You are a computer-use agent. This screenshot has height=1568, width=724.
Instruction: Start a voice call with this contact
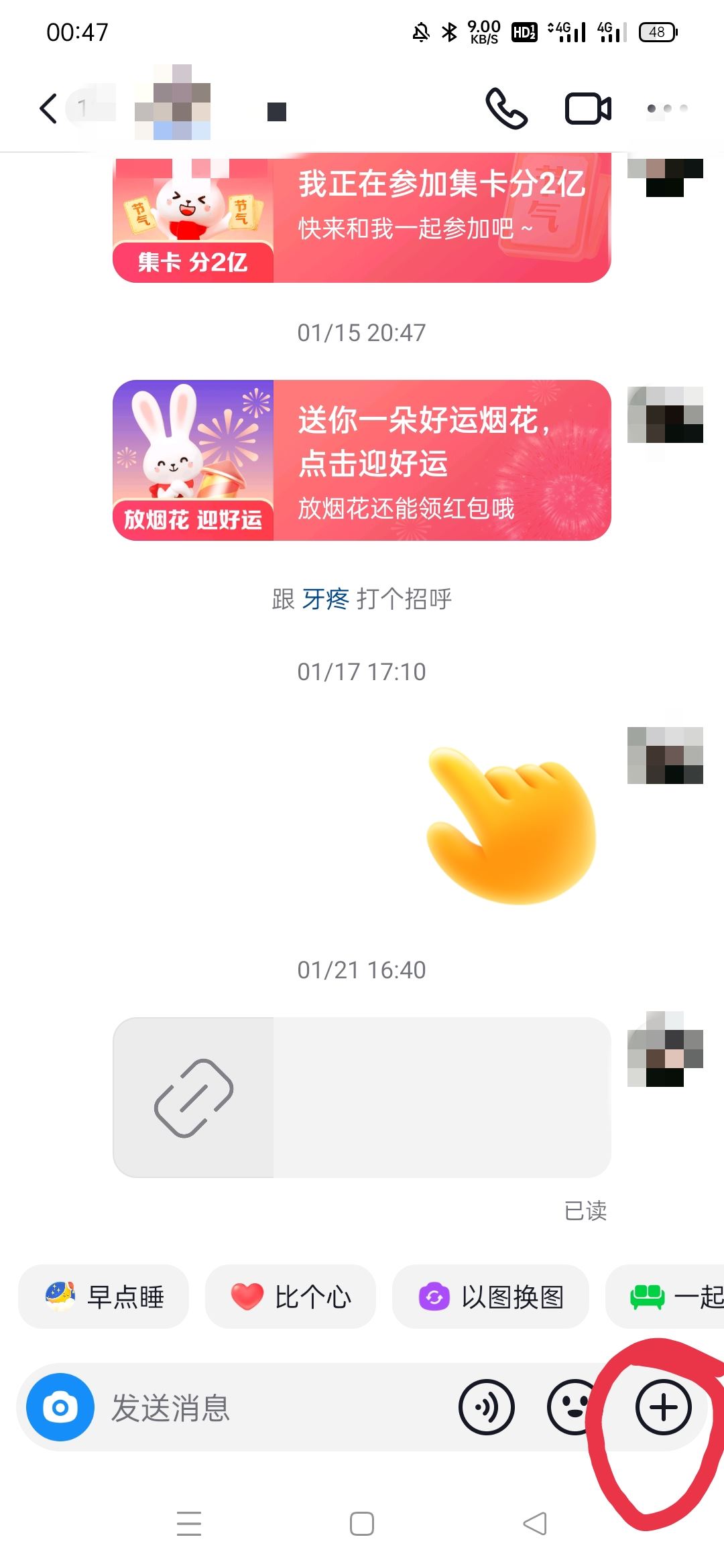click(x=507, y=109)
